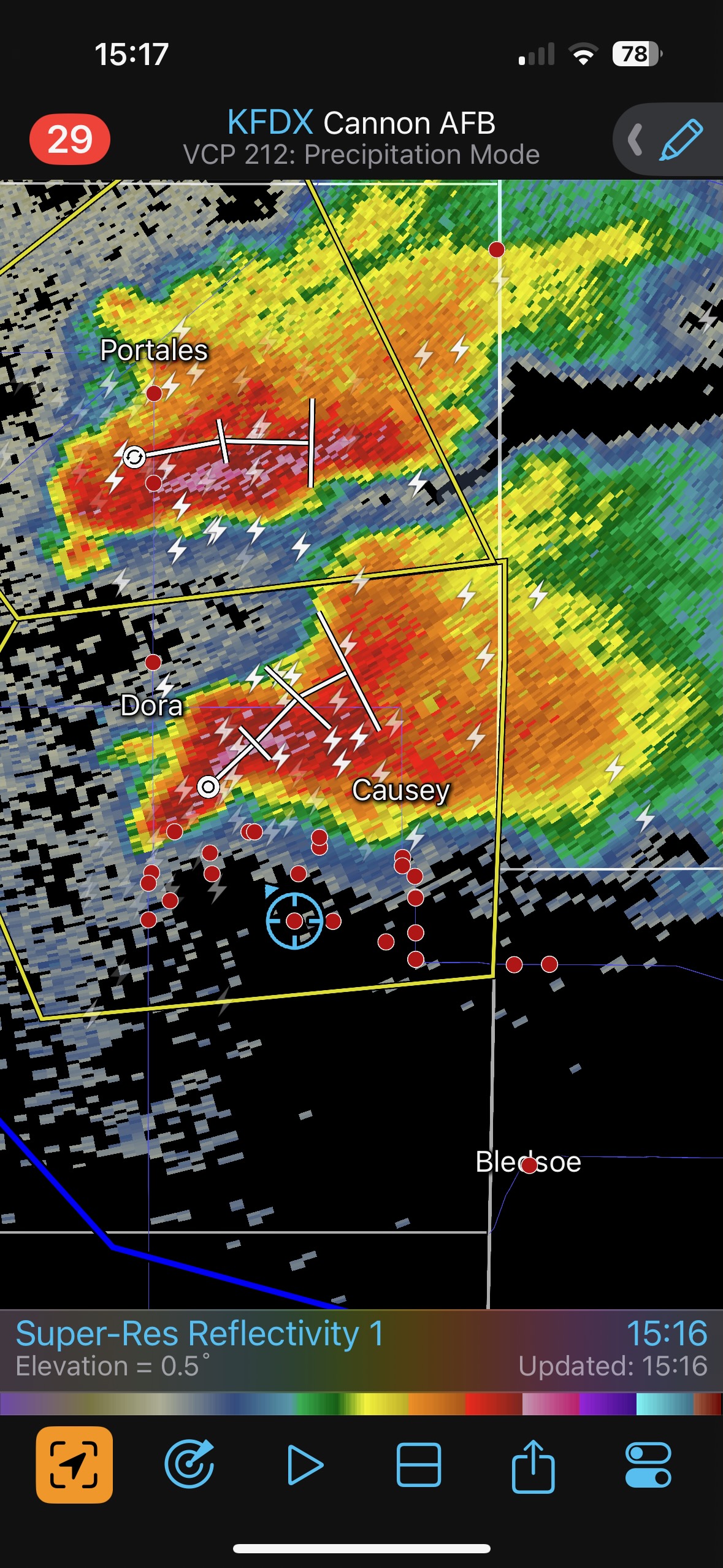Change Super-Res Reflectivity product
Screen dimensions: 723x1568
pyautogui.click(x=199, y=1334)
